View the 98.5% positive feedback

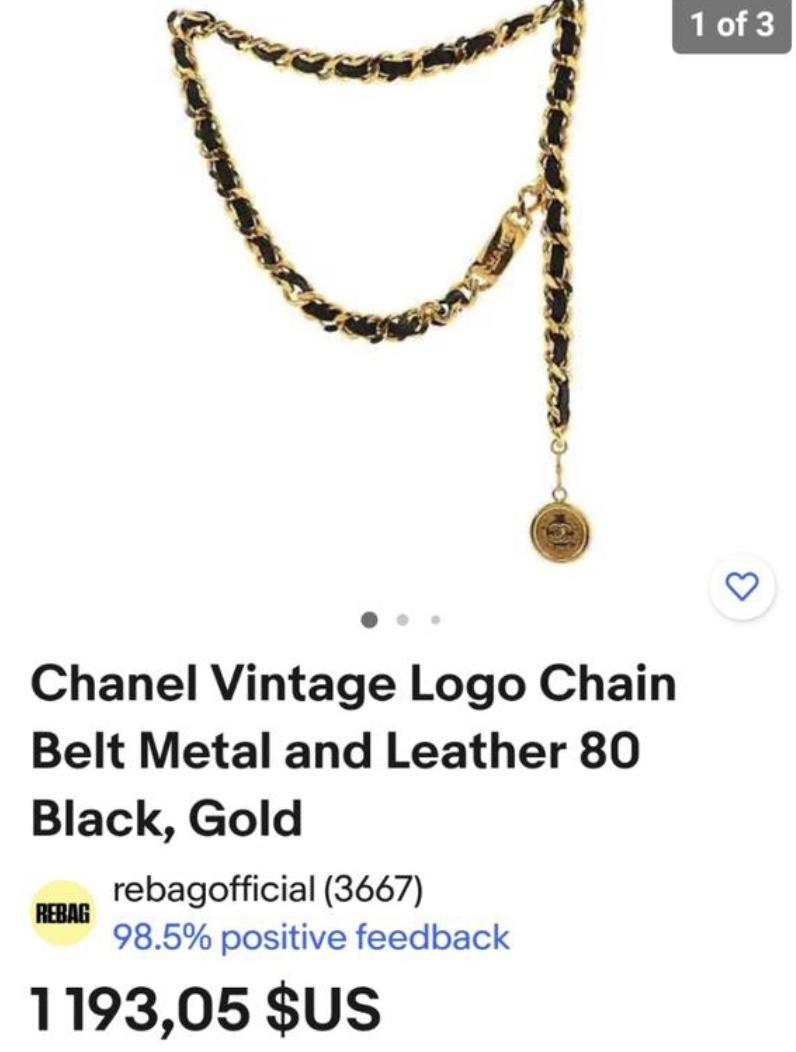pyautogui.click(x=310, y=937)
